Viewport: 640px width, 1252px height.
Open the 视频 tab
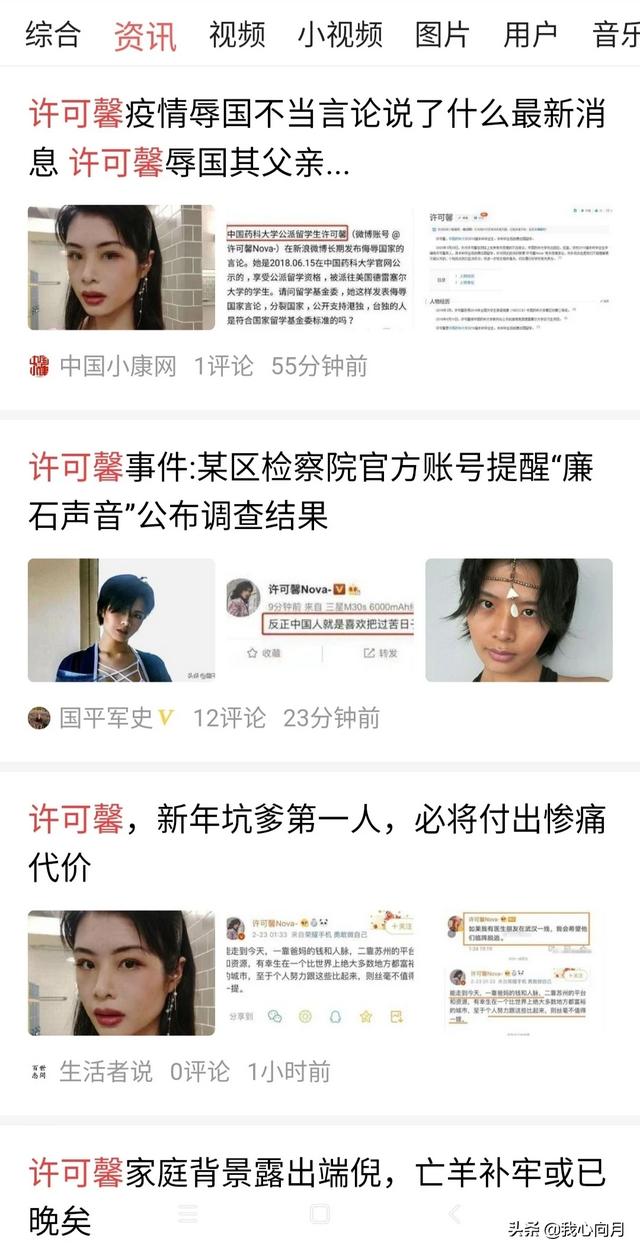[237, 34]
